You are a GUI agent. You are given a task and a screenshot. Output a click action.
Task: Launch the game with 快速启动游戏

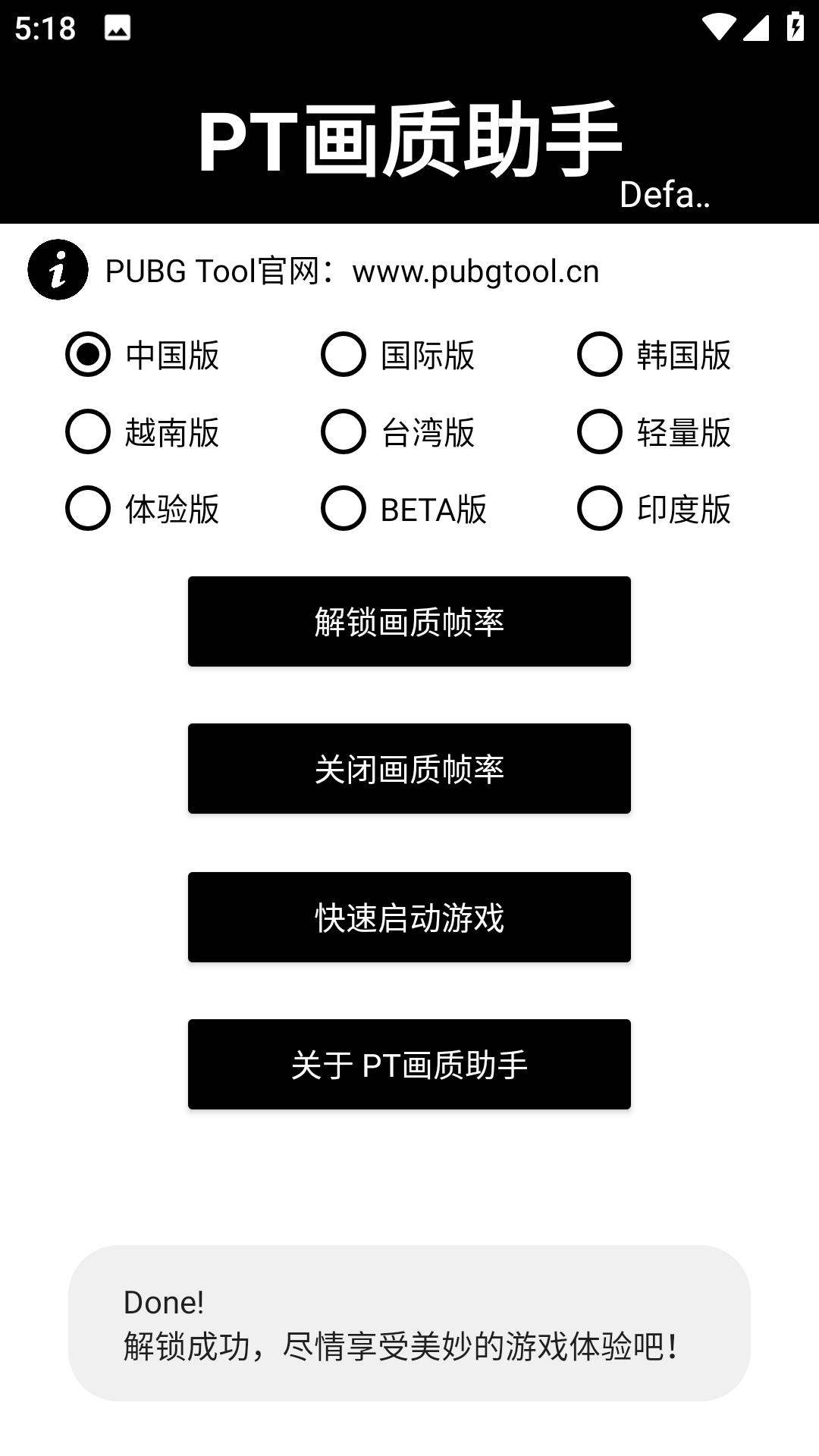point(409,918)
